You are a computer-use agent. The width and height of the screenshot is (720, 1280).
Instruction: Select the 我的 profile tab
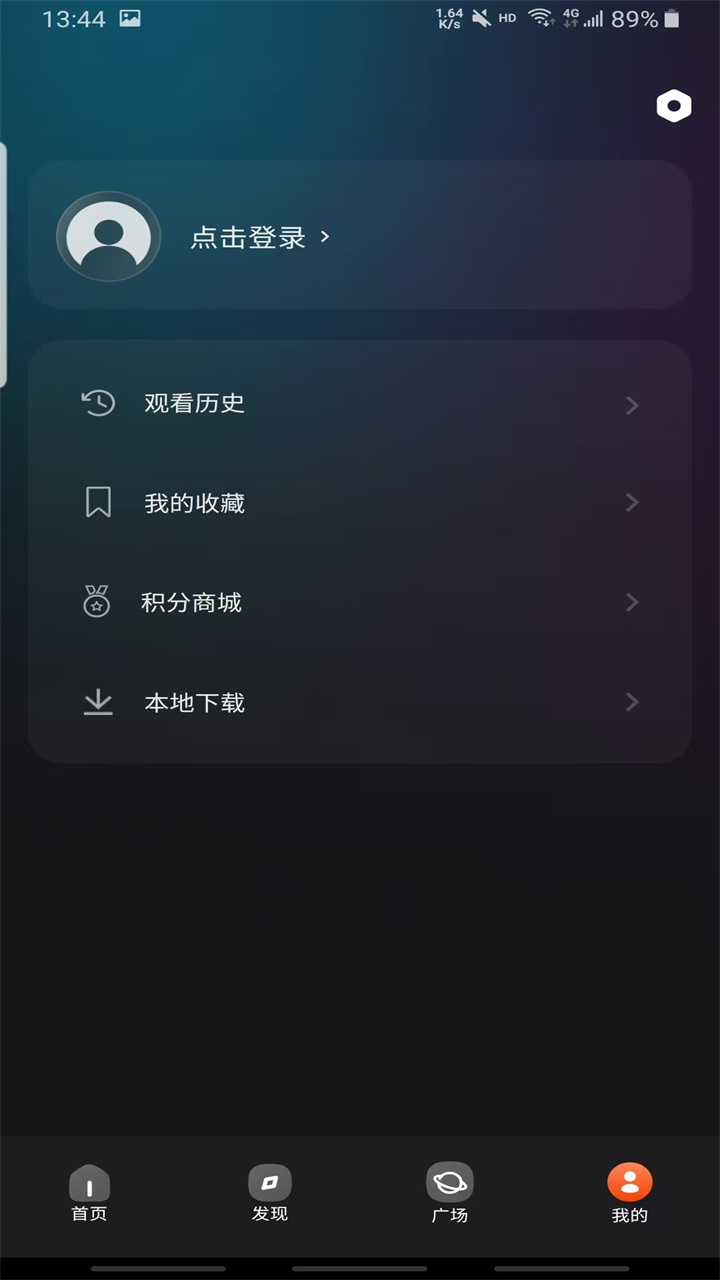tap(629, 1195)
